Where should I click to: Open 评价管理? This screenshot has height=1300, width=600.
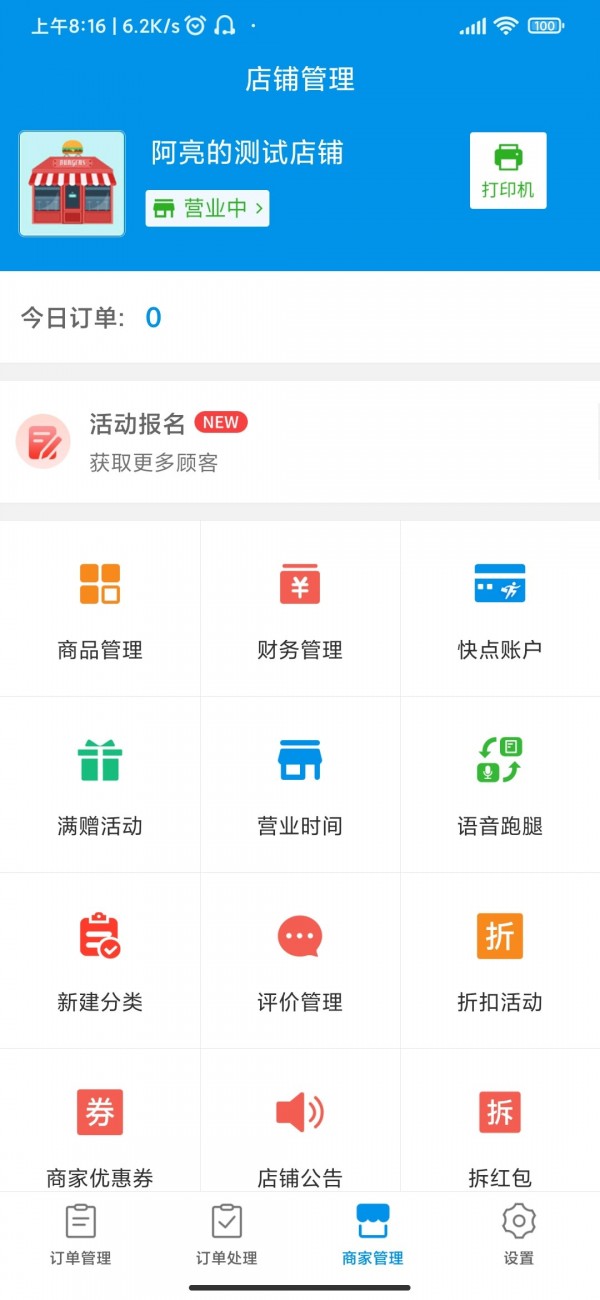[x=300, y=959]
